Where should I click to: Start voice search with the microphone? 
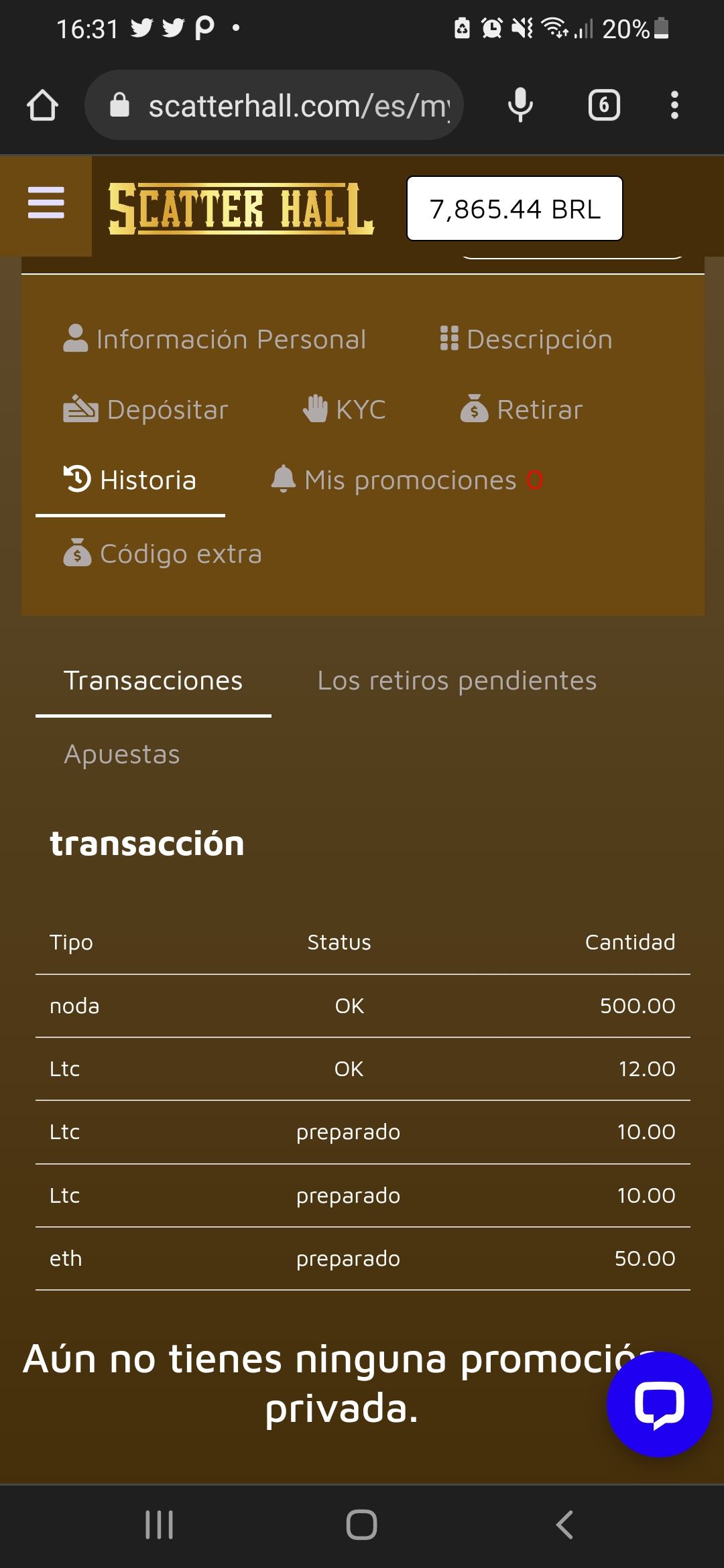(520, 105)
